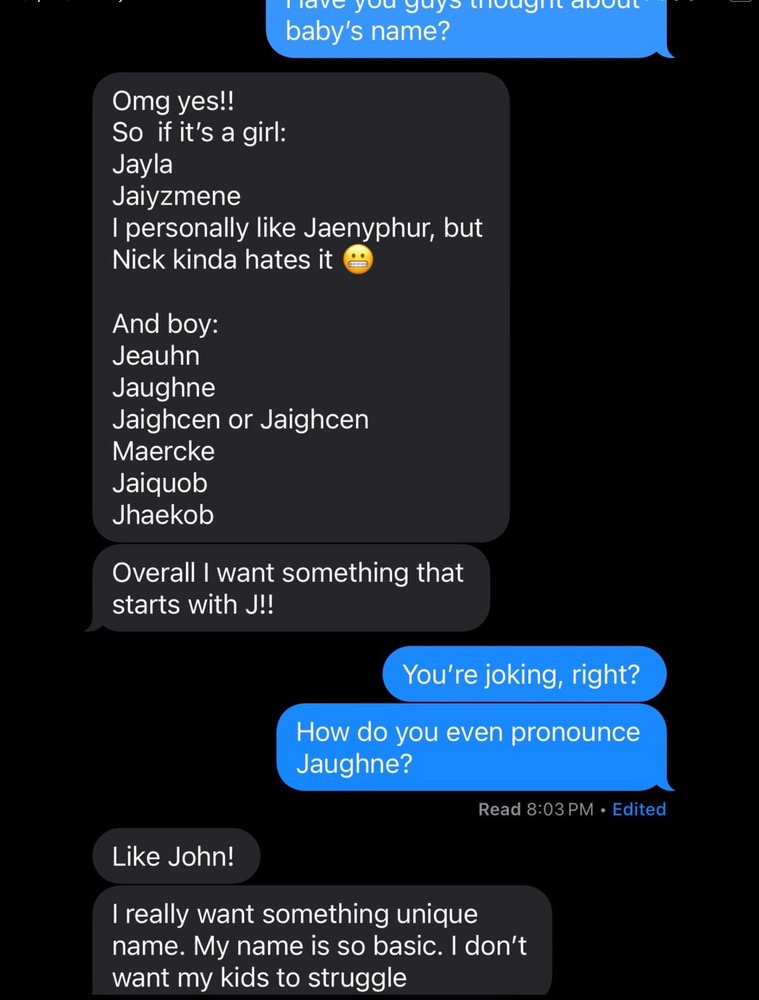
Task: Tap the blue Edited link under the message
Action: point(638,809)
